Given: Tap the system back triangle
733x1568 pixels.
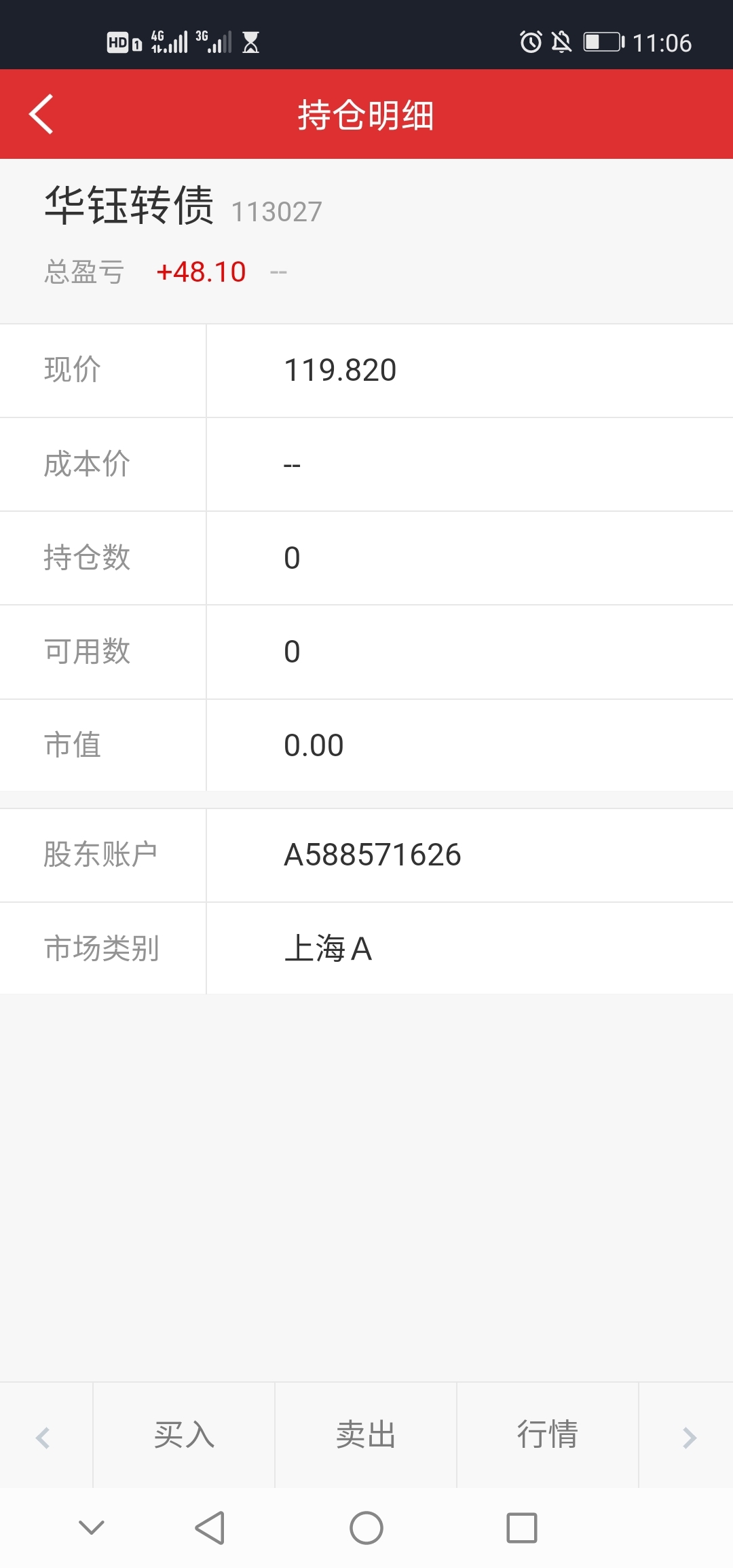Looking at the screenshot, I should tap(210, 1528).
